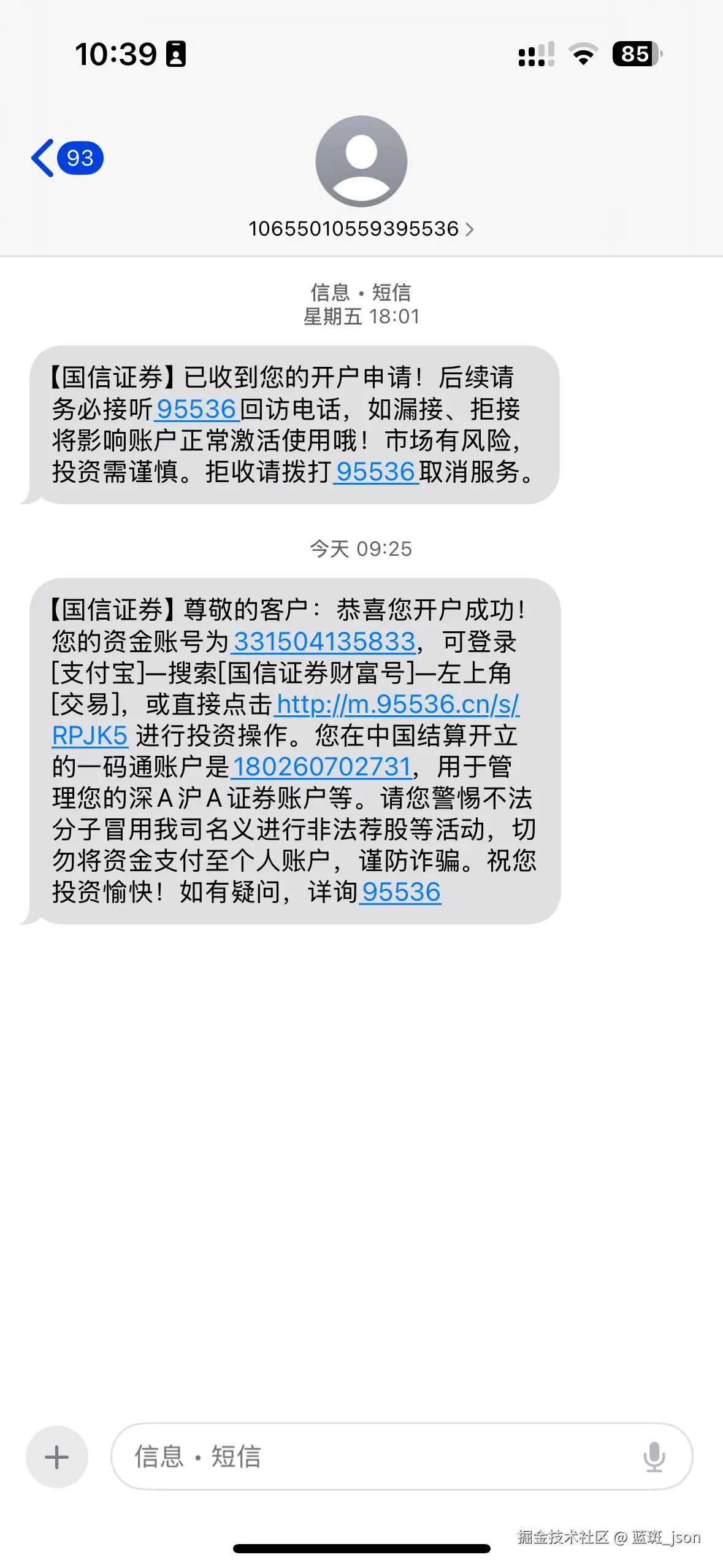Tap the back arrow chevron

coord(42,158)
